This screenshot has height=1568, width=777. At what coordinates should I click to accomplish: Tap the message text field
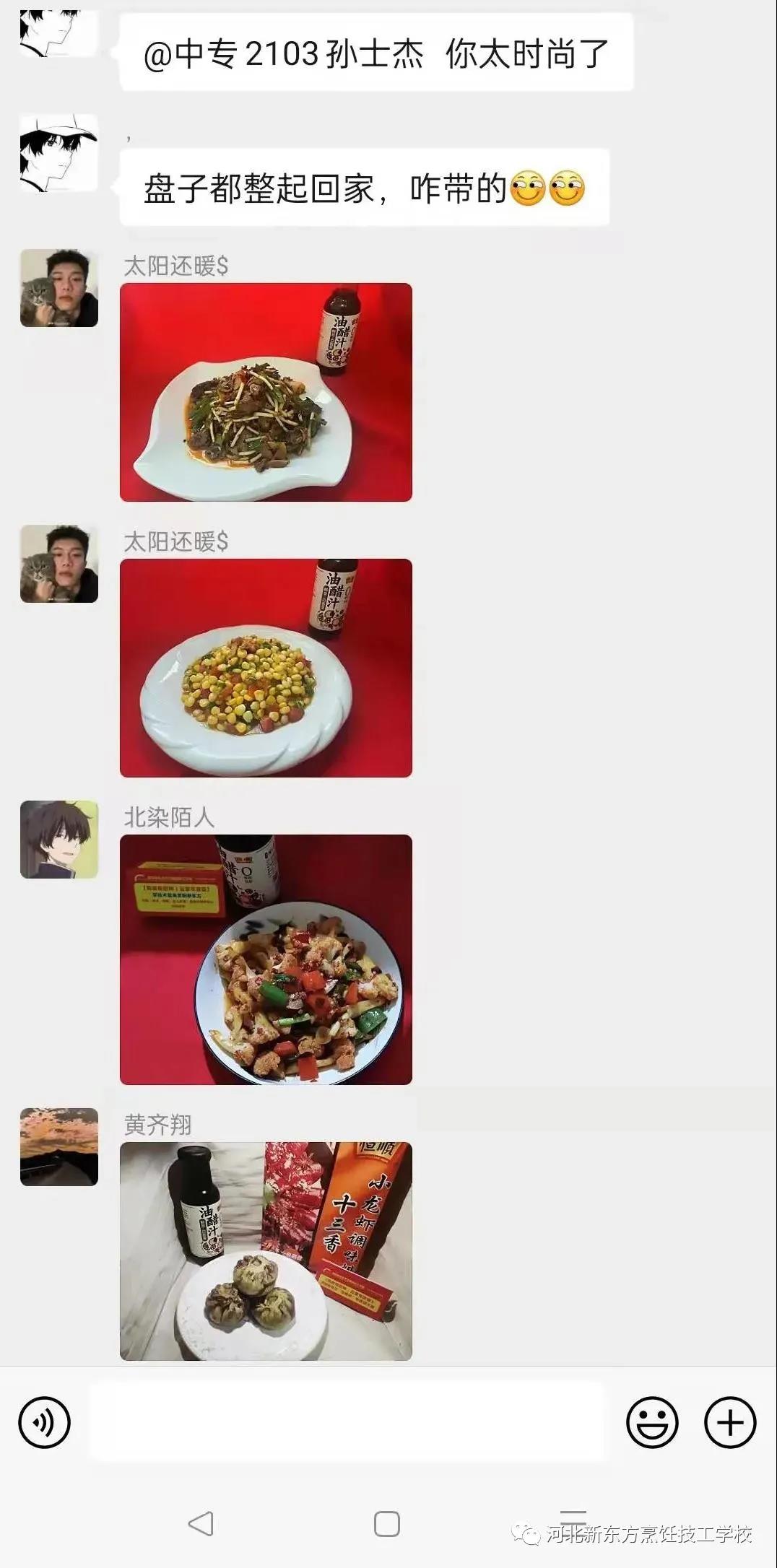(x=347, y=1422)
